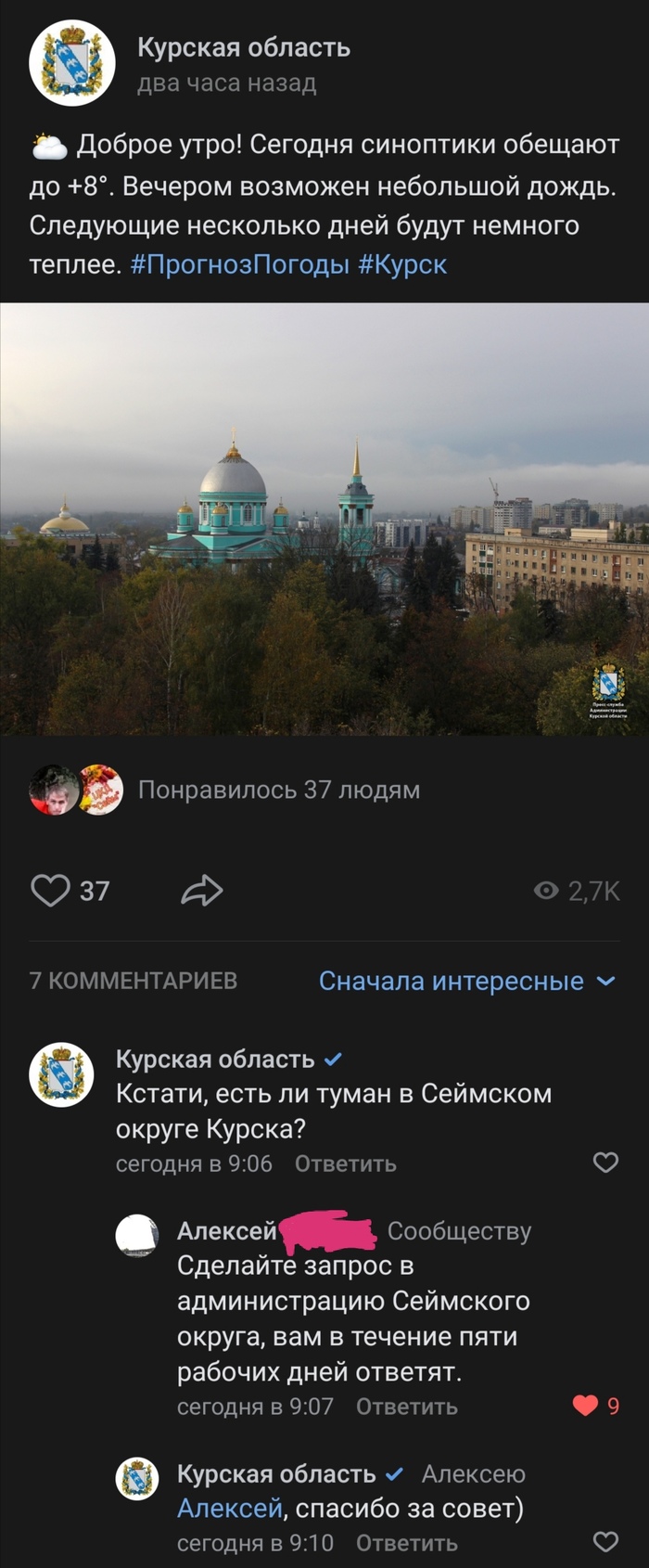Like Алексей's comment with 9 likes
Screen dimensions: 649x1568
[586, 1406]
